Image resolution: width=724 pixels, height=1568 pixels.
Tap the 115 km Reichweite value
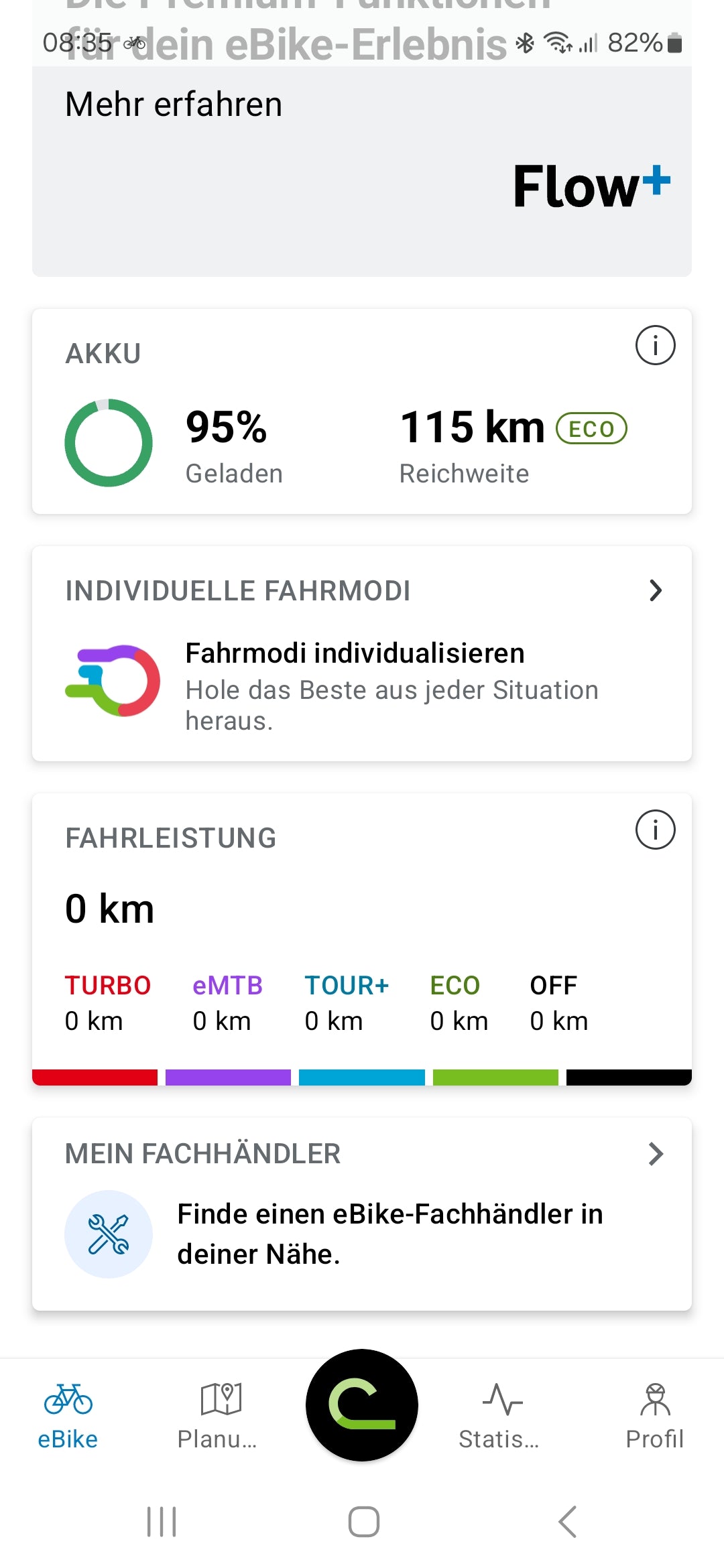(x=472, y=428)
